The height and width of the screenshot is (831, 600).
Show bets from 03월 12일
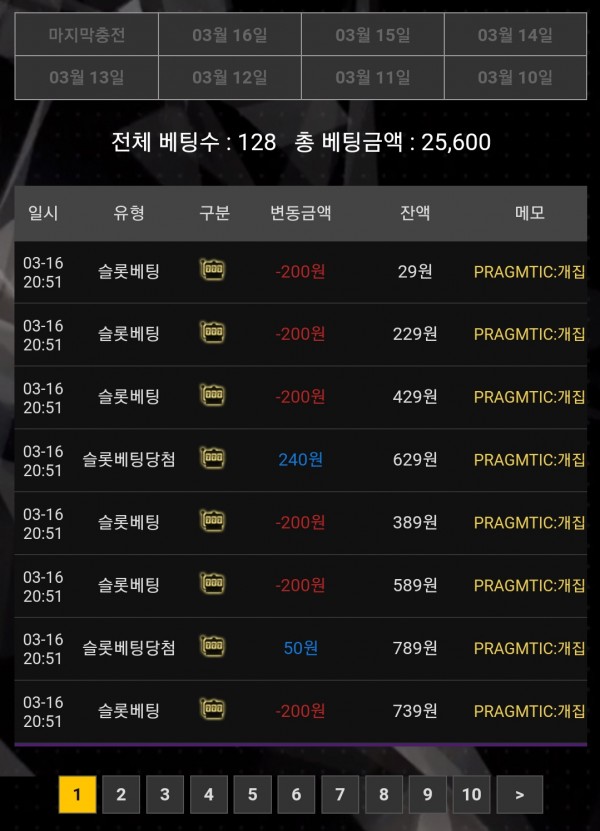(229, 77)
